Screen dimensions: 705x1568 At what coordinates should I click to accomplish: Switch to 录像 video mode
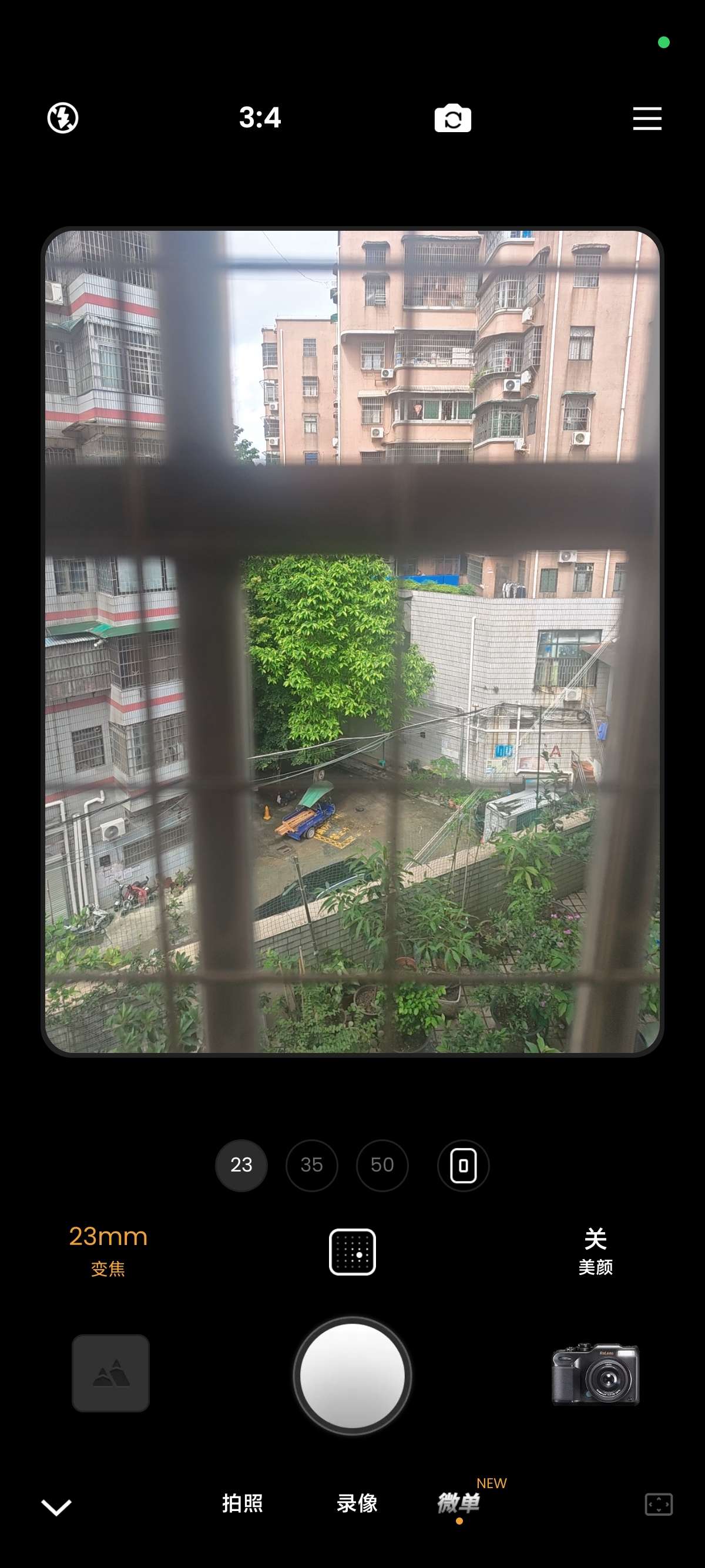click(357, 1503)
